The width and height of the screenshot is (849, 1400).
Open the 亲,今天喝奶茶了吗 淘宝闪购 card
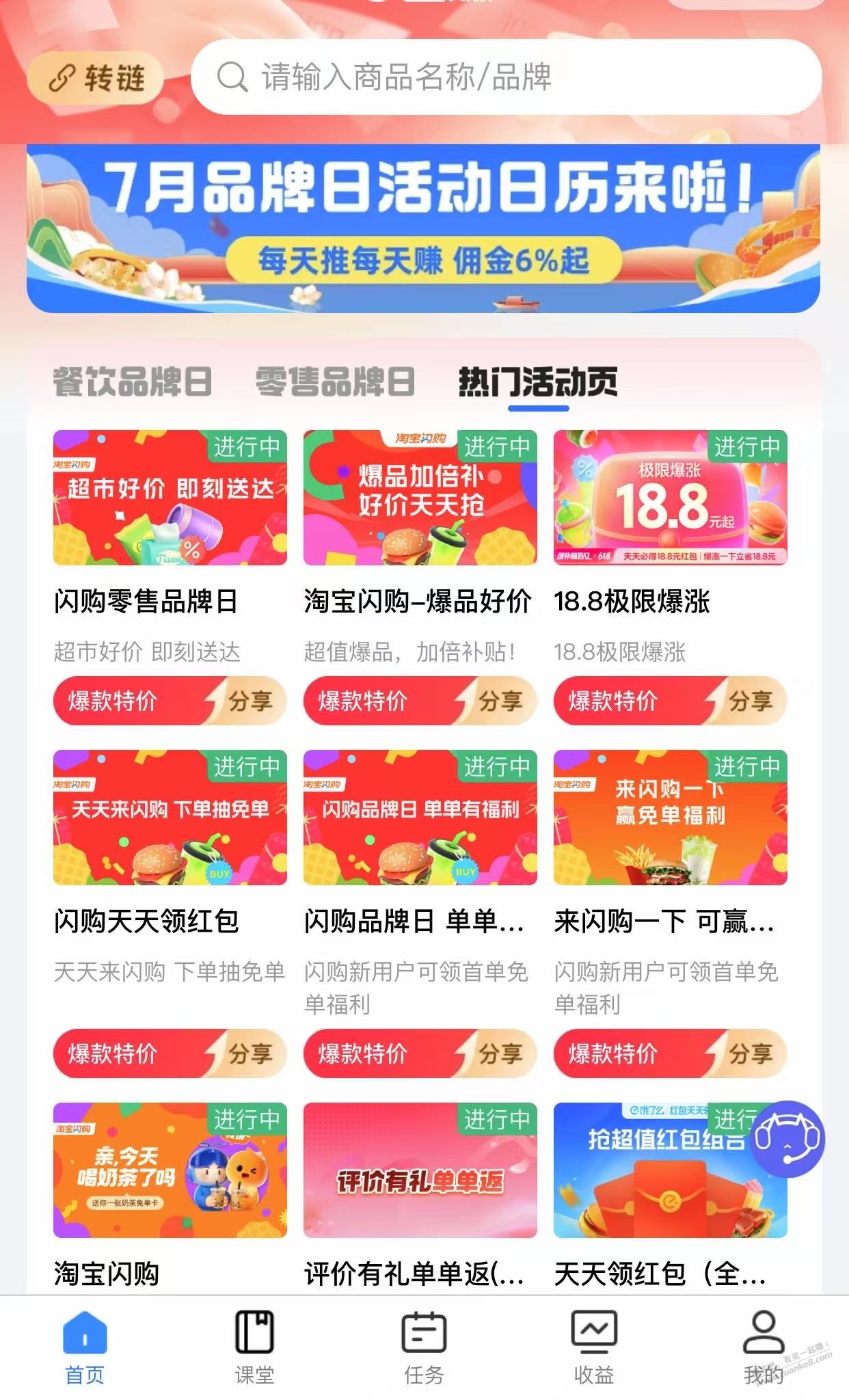[x=170, y=1170]
